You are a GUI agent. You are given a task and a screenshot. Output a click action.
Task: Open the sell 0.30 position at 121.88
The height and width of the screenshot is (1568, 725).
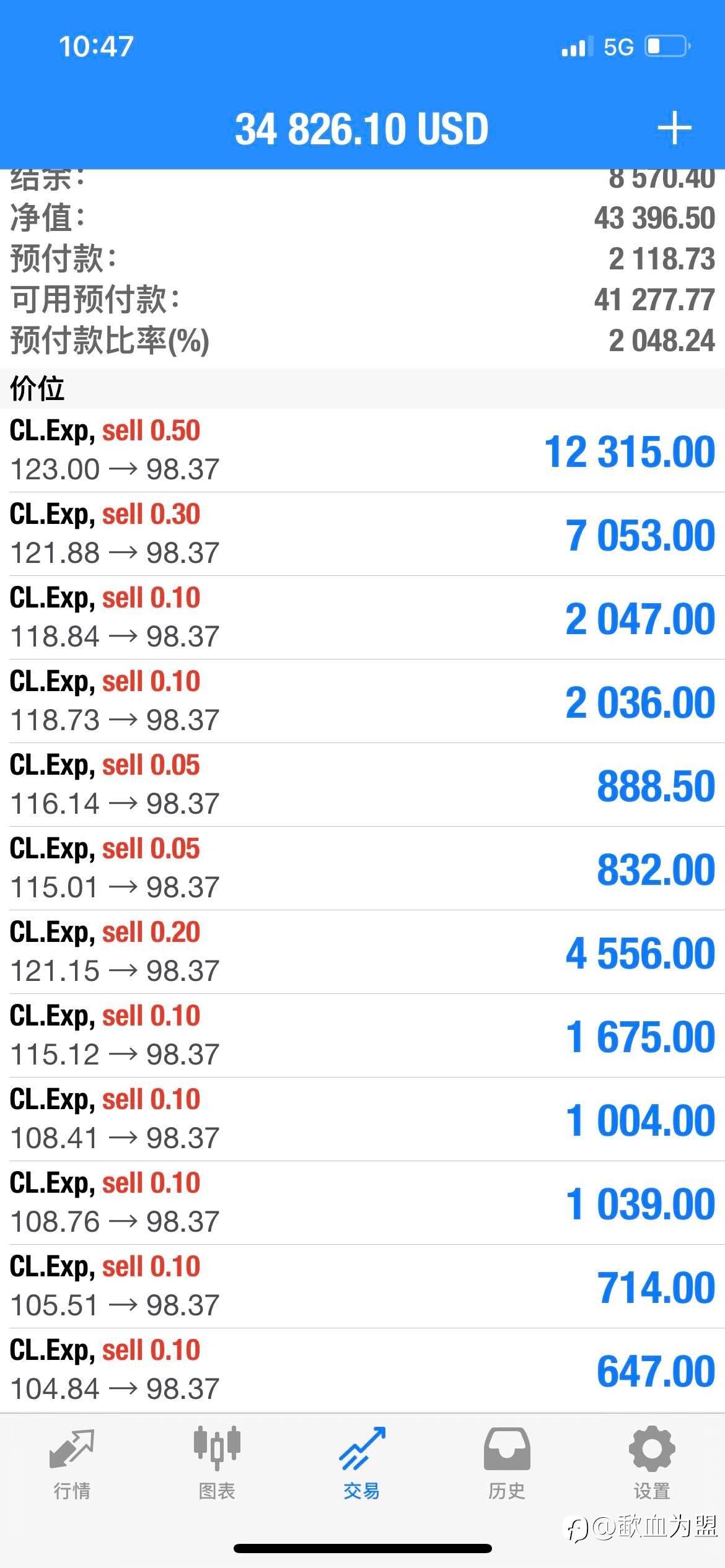pos(362,534)
